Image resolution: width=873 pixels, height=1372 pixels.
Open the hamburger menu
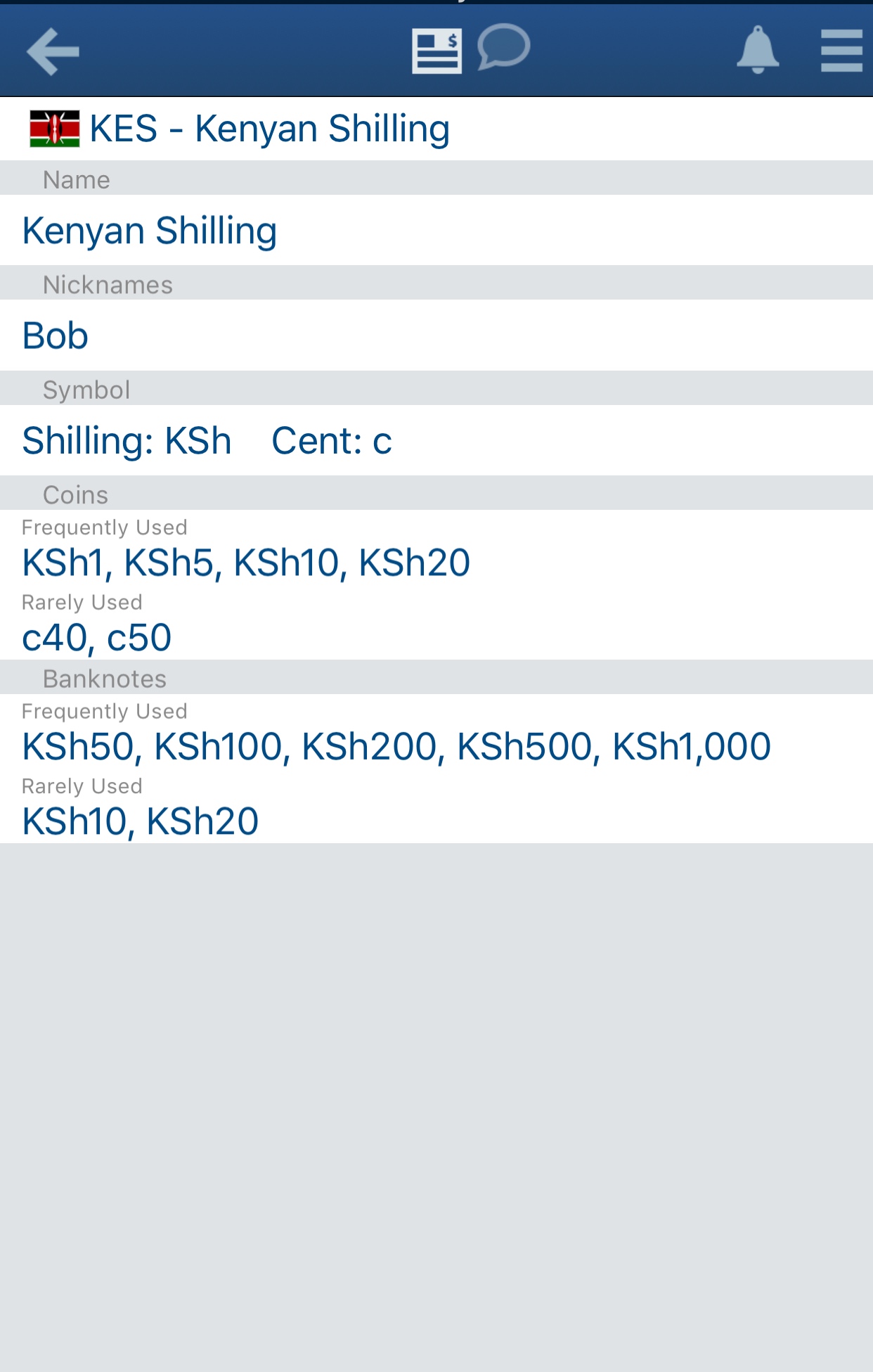pos(841,51)
